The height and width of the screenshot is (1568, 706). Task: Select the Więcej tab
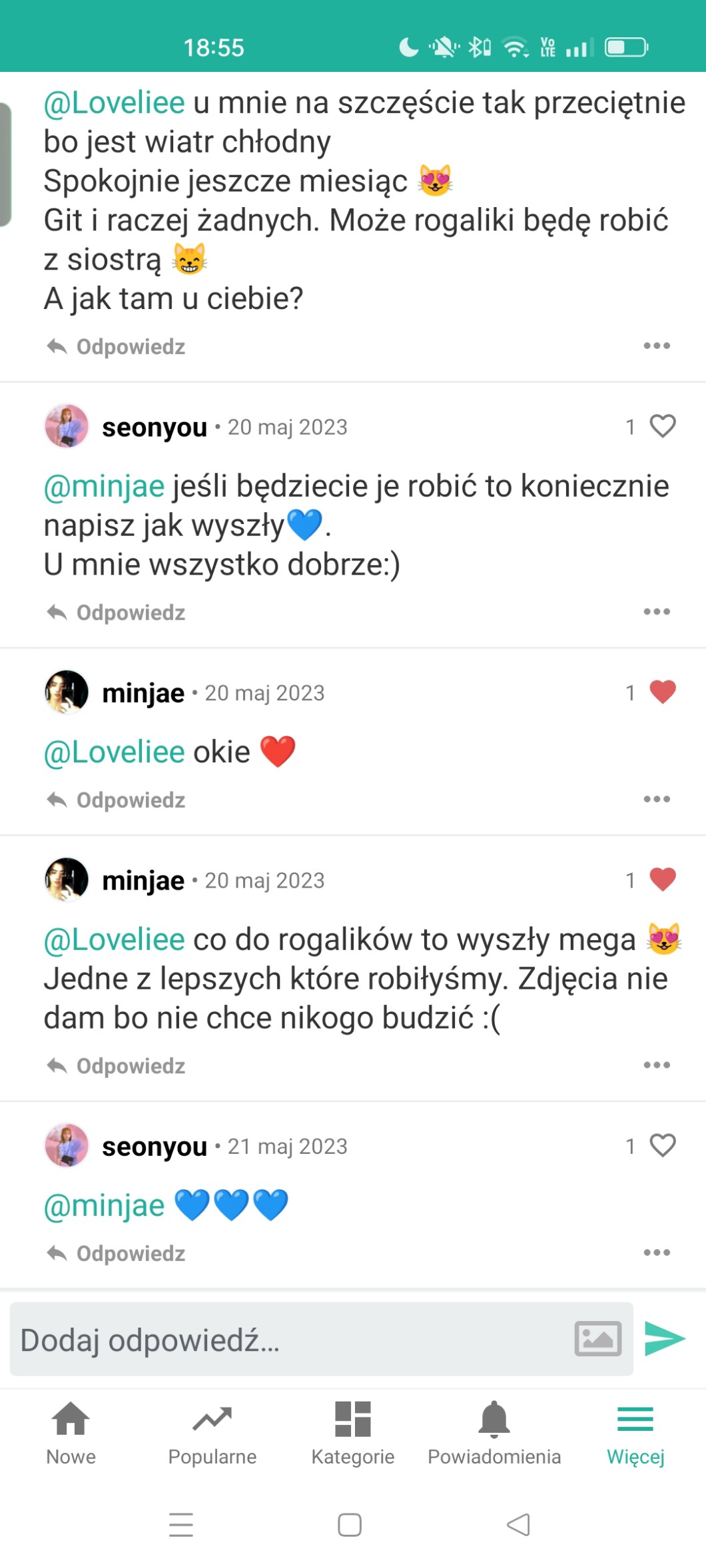tap(635, 1433)
